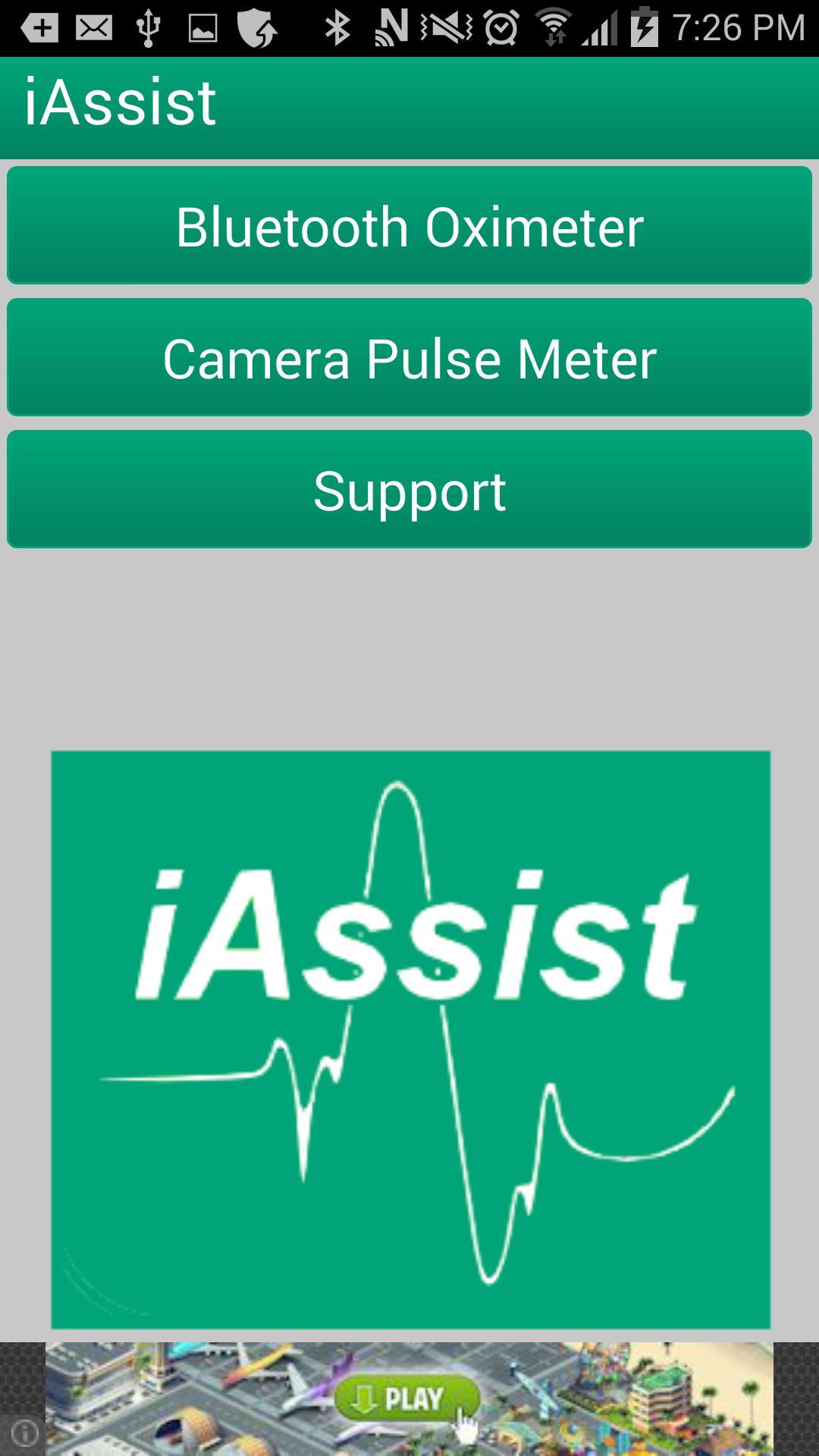Screen dimensions: 819x1456
Task: Select the Support option
Action: 409,489
